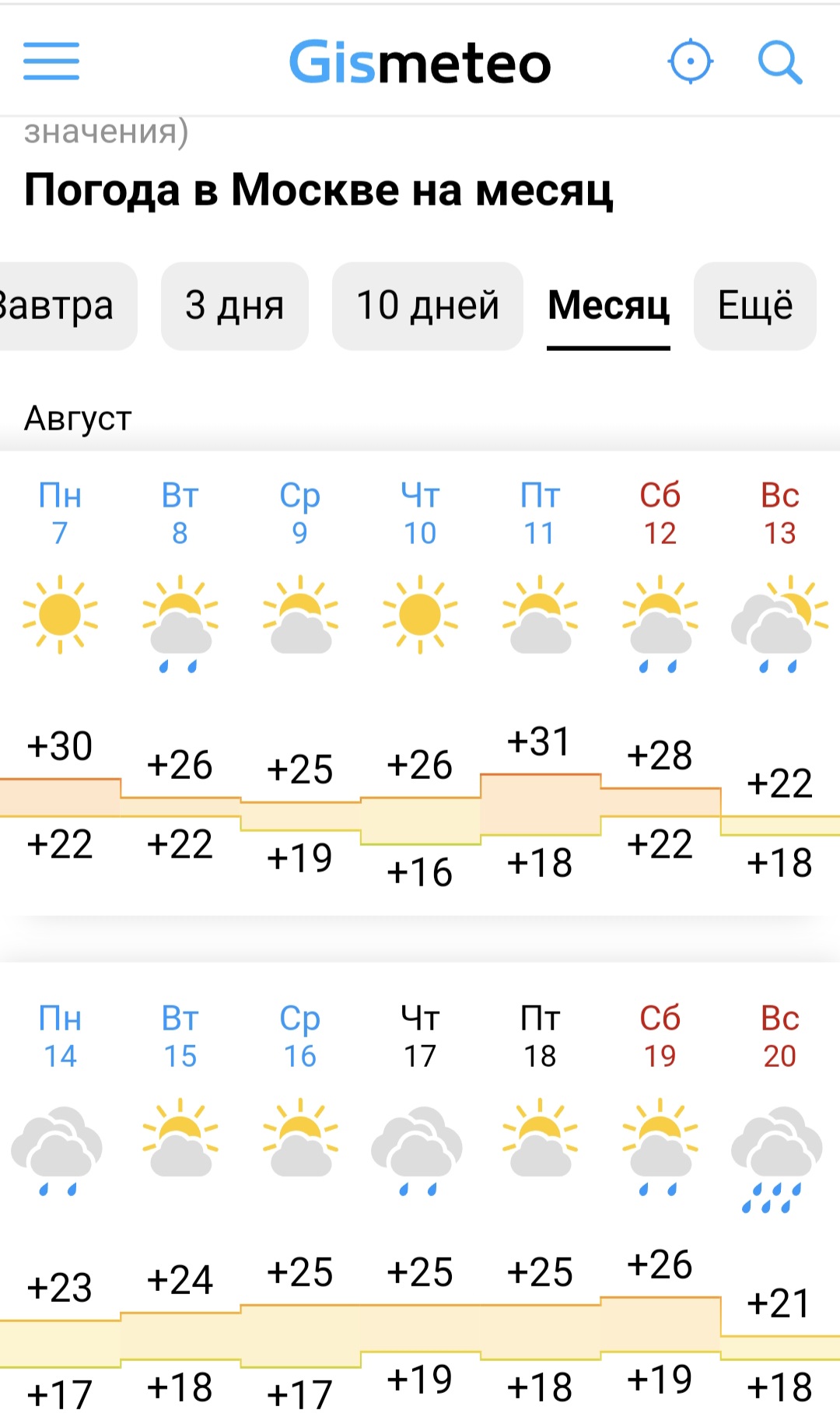Open the hamburger menu
This screenshot has width=840, height=1424.
pyautogui.click(x=51, y=61)
